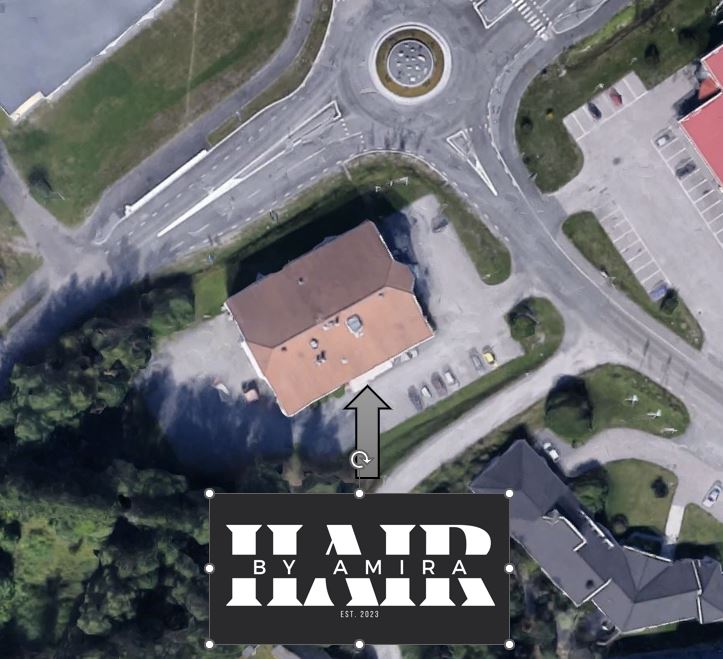Tap the right-middle resize handle of the logo

coord(509,568)
